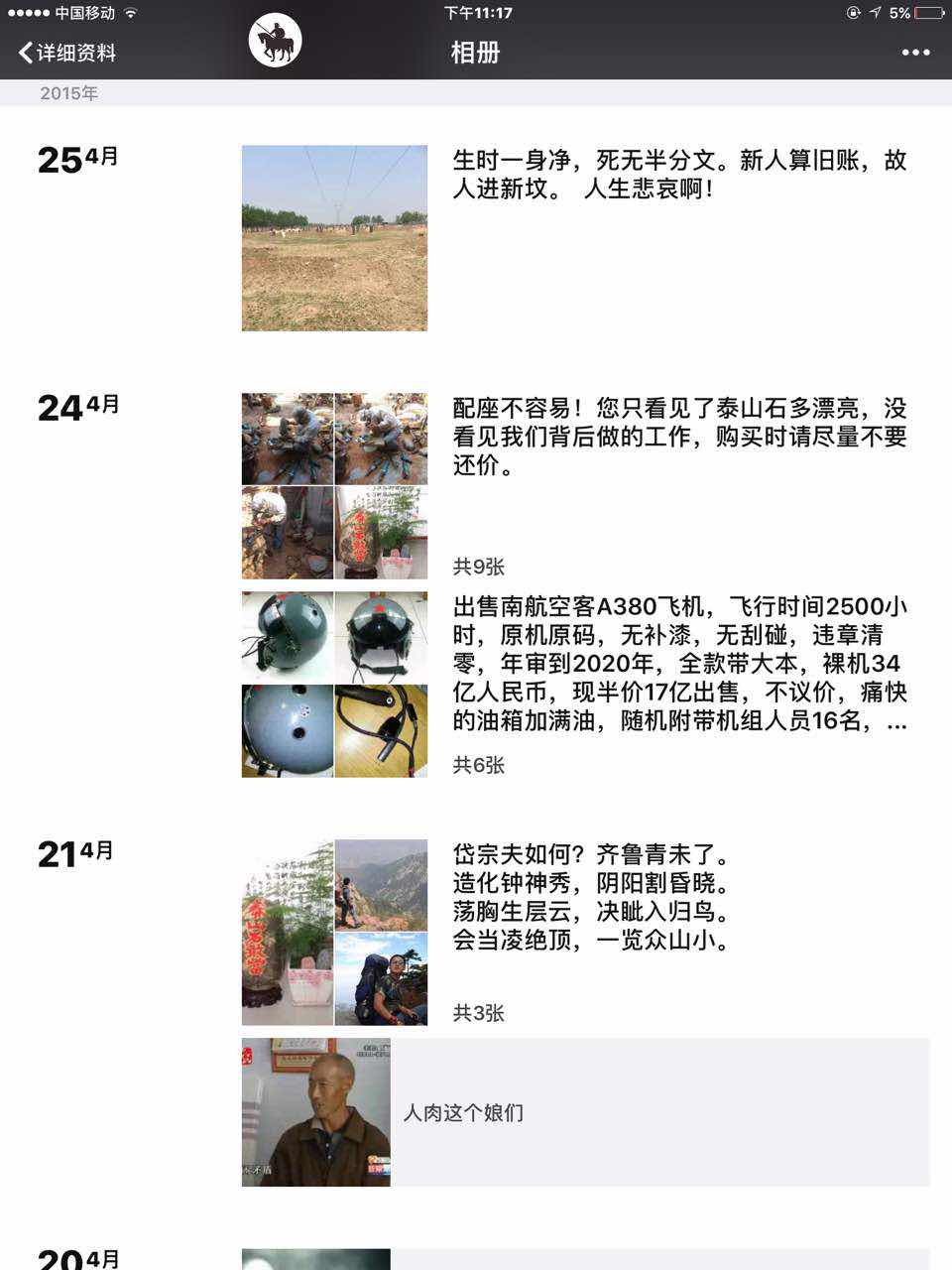Open the April 20 post card
This screenshot has height=1270, width=952.
point(585,1258)
